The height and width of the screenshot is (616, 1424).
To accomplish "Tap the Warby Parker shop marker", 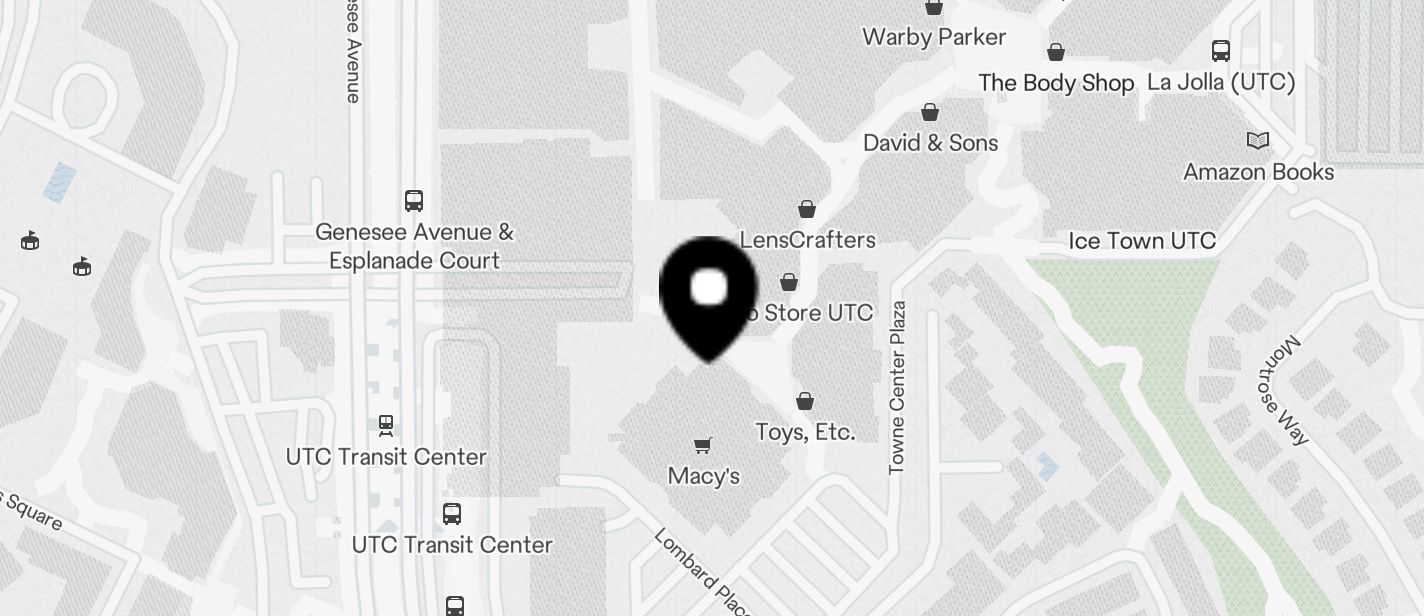I will (934, 8).
